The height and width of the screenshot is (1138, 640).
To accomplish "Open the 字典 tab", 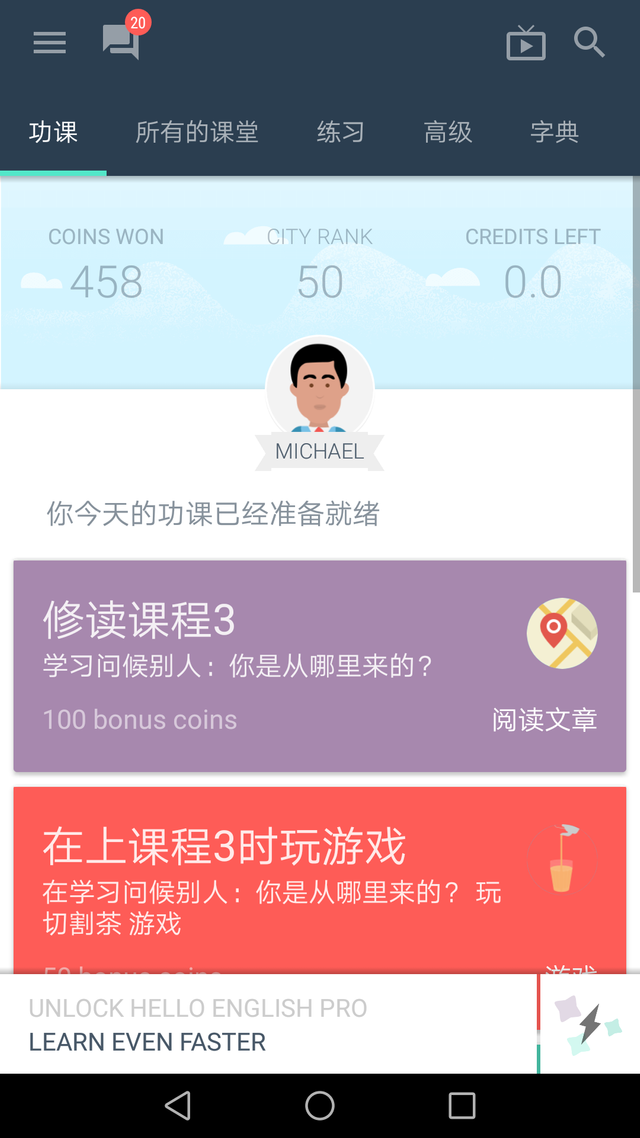I will (554, 132).
